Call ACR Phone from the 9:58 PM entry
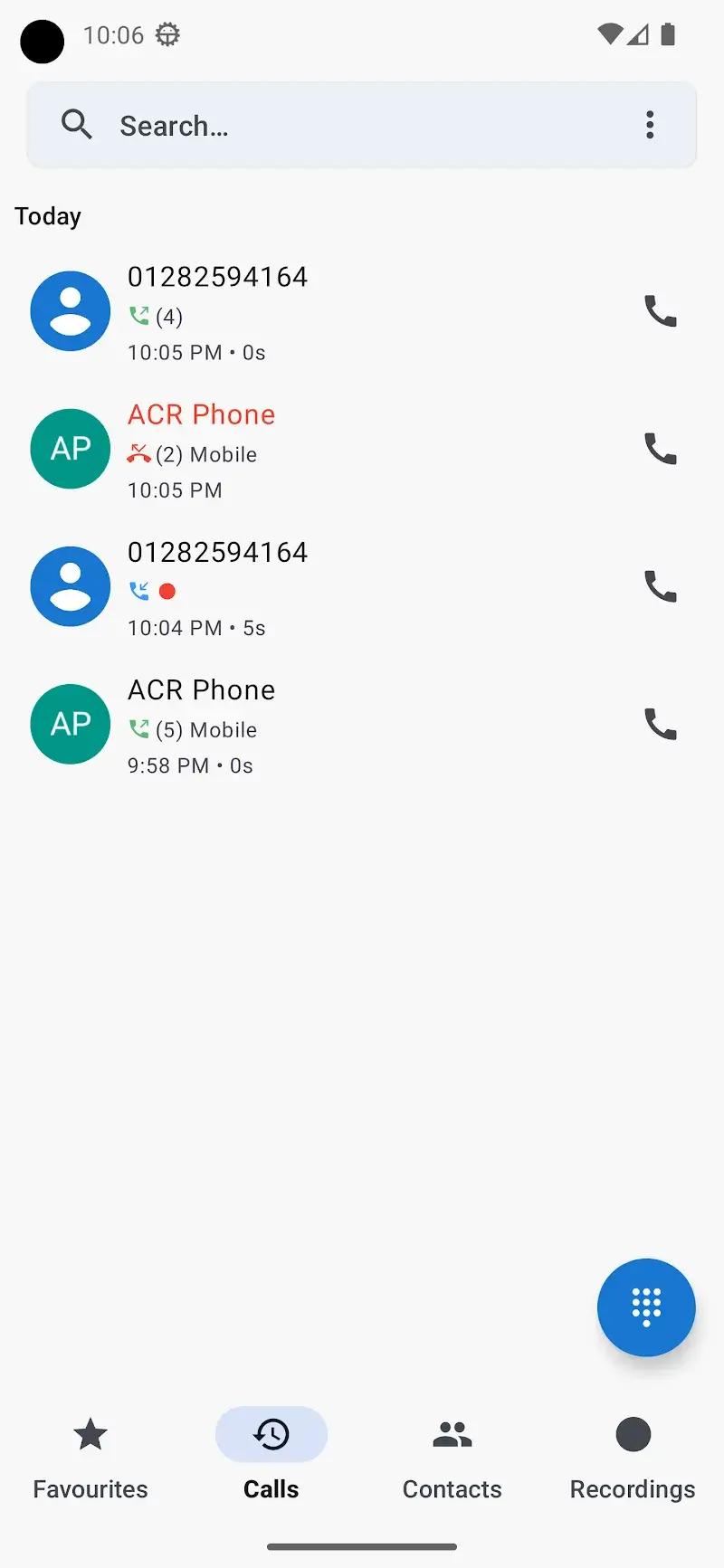The height and width of the screenshot is (1568, 724). pos(660,724)
